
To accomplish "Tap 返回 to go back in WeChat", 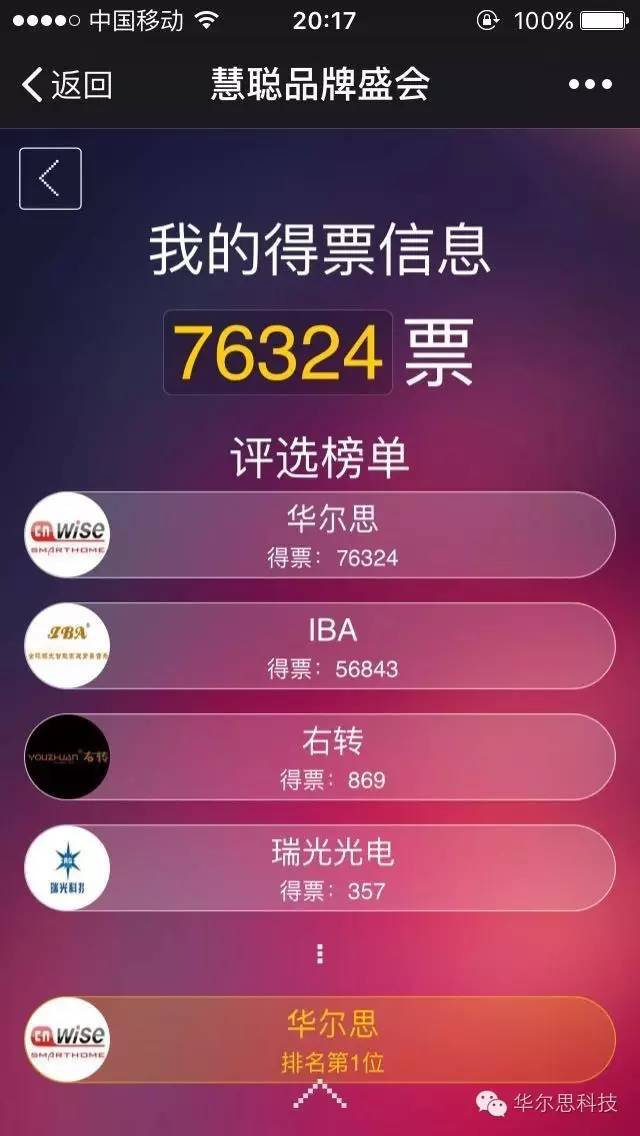I will [66, 85].
